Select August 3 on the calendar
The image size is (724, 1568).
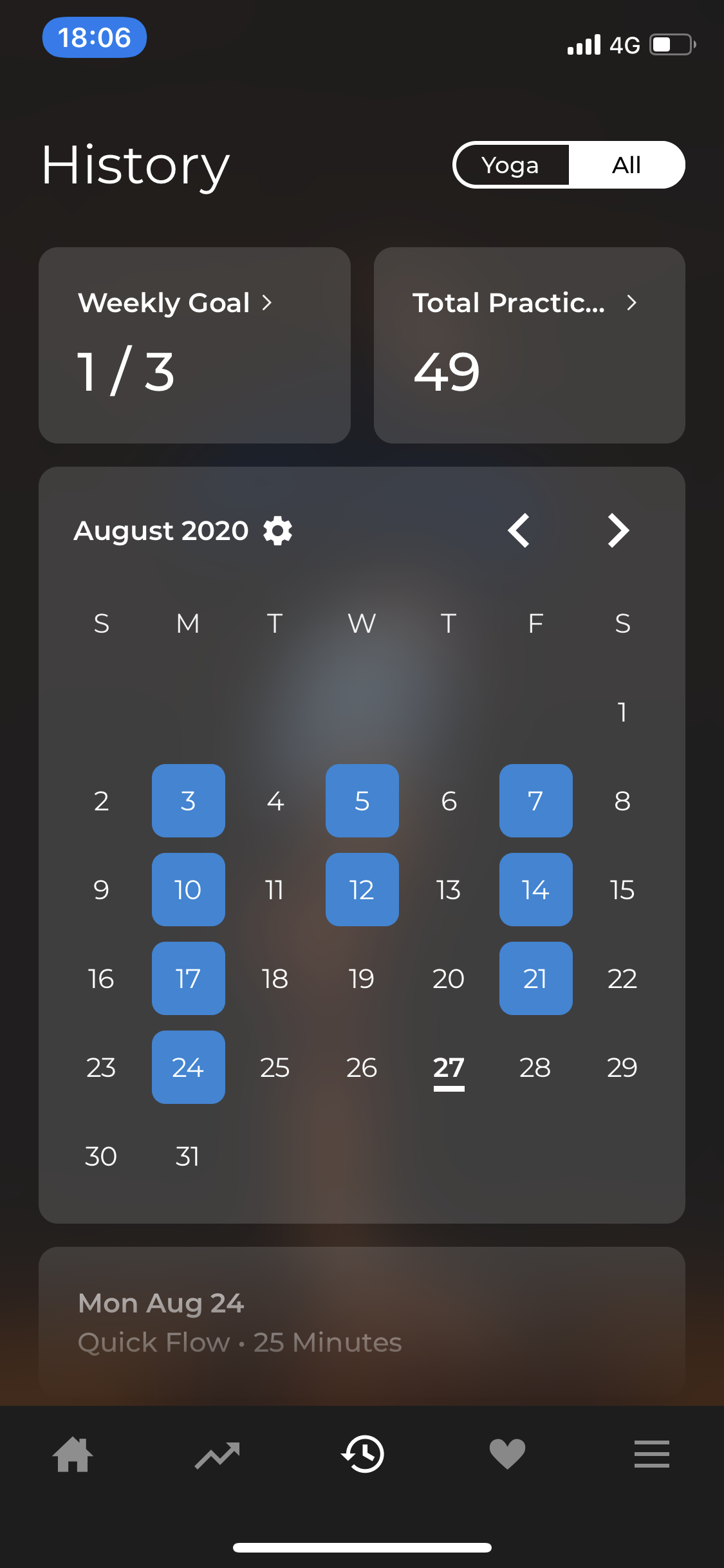click(x=189, y=801)
